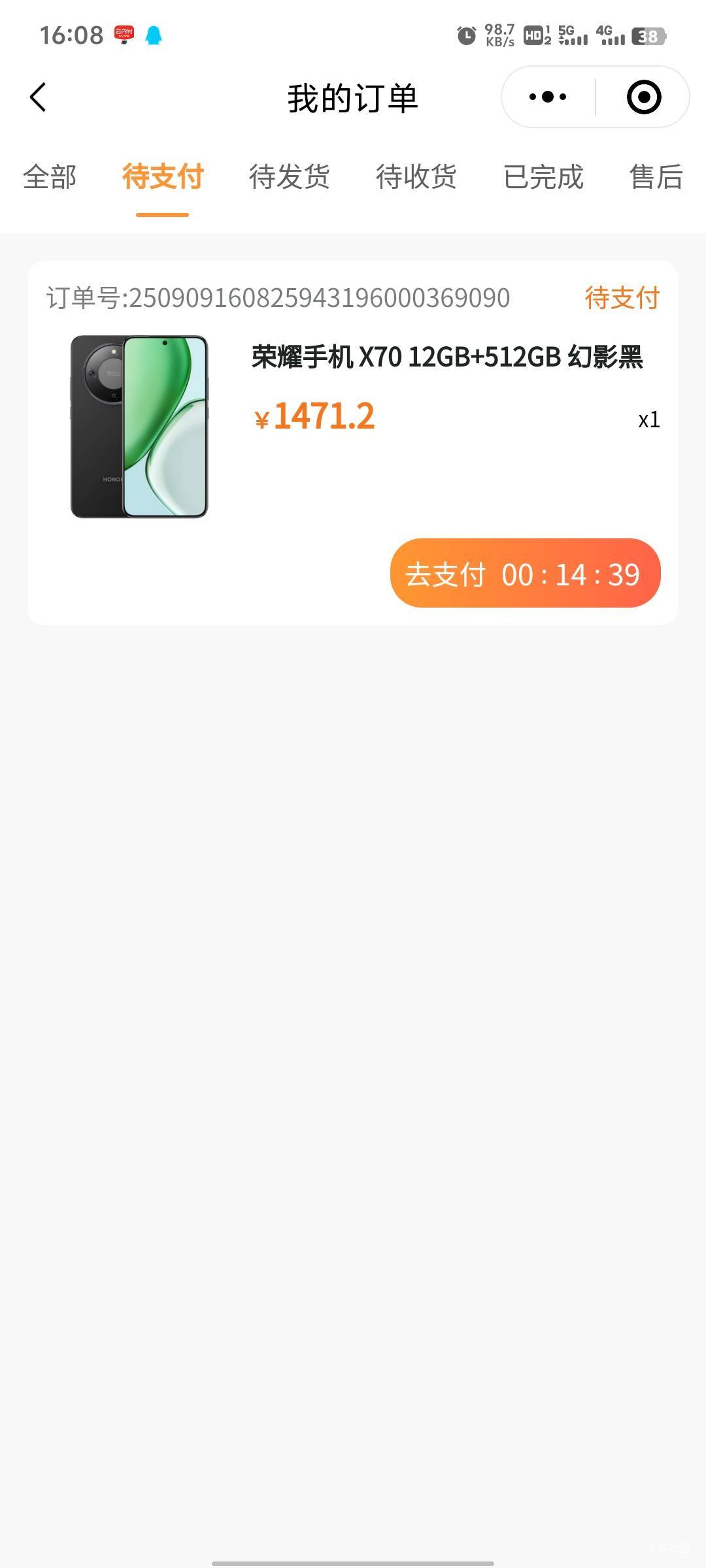
Task: Go back using the top-left arrow
Action: pyautogui.click(x=38, y=97)
